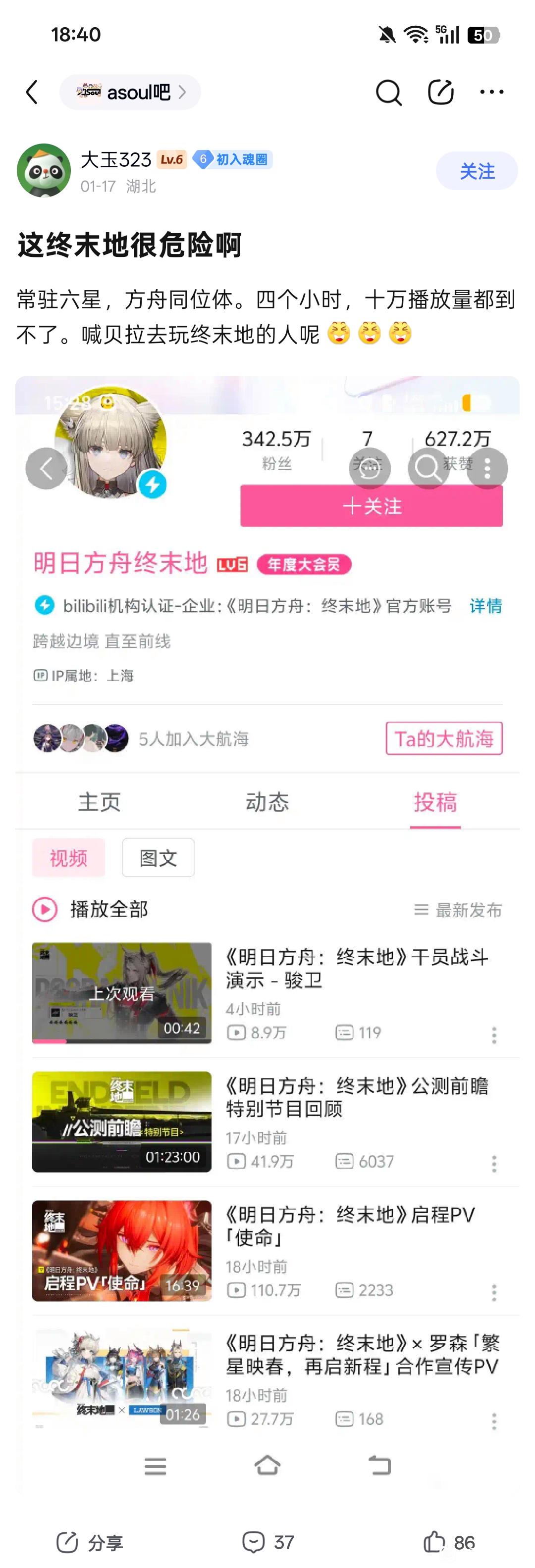Tap the compose post icon
535x1568 pixels.
[x=440, y=93]
